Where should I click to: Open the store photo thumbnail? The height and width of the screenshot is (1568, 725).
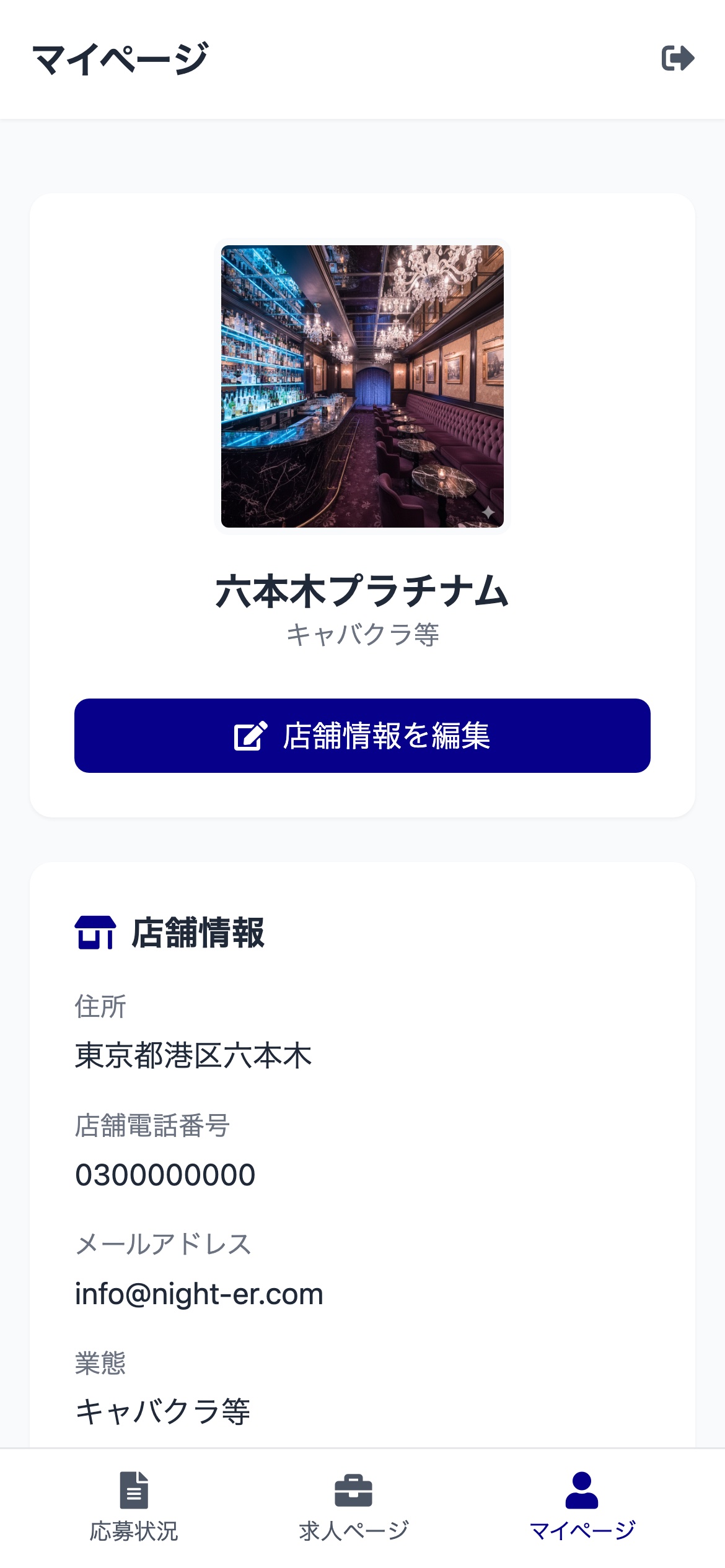click(362, 387)
